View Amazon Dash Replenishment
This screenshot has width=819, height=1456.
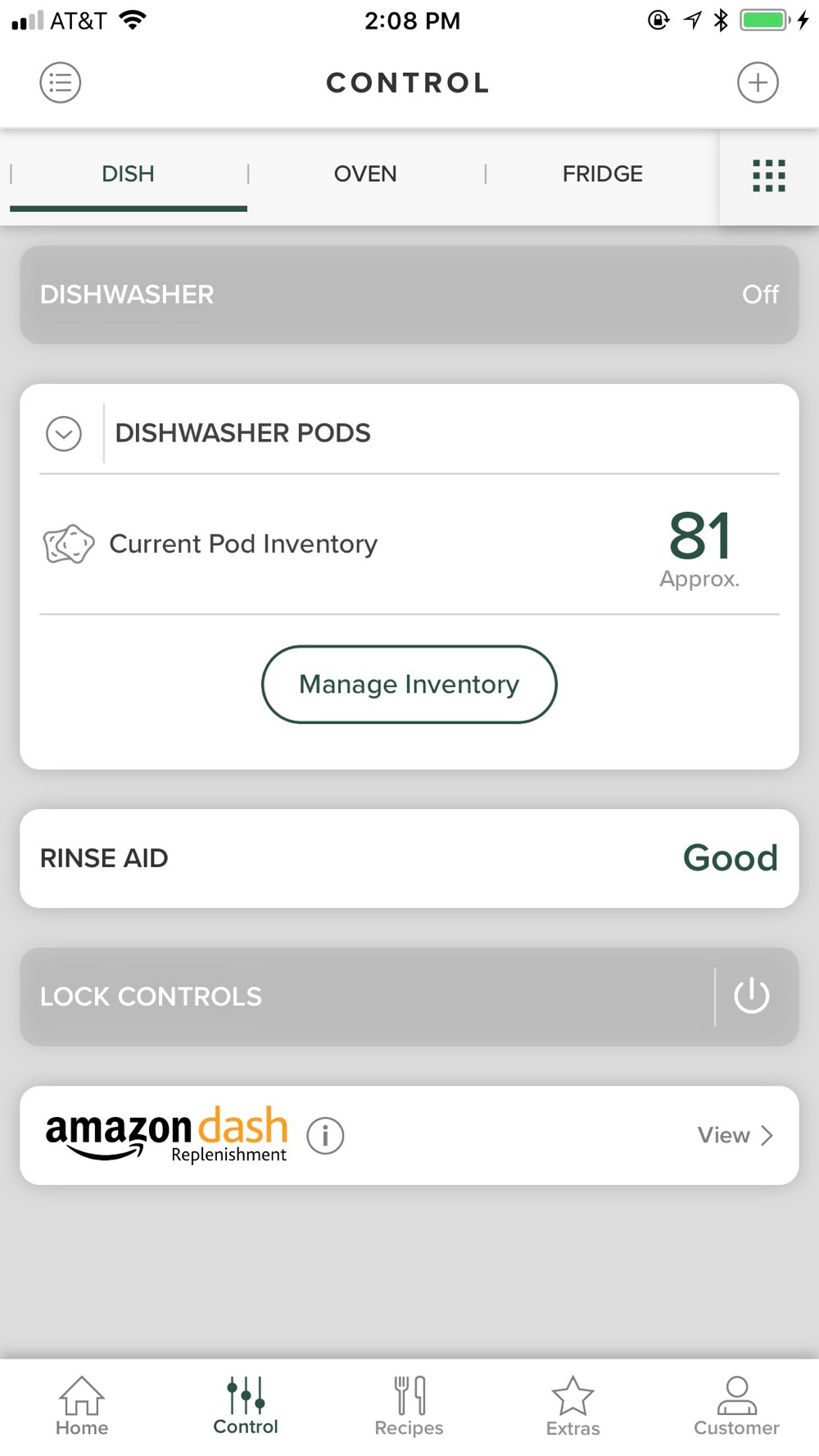[735, 1136]
